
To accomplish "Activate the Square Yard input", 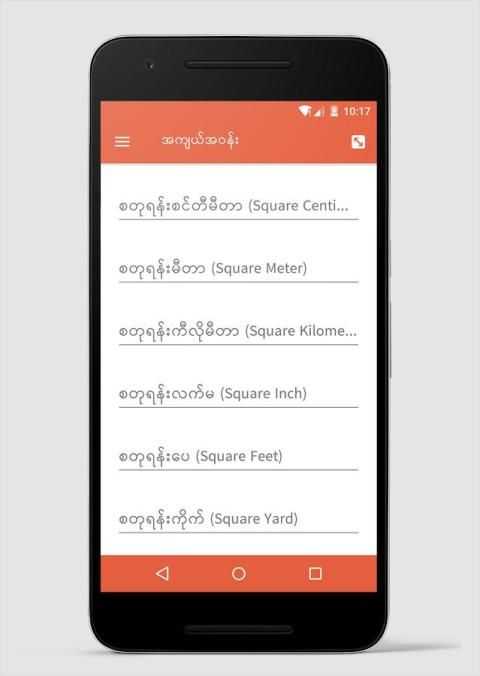I will click(x=238, y=520).
